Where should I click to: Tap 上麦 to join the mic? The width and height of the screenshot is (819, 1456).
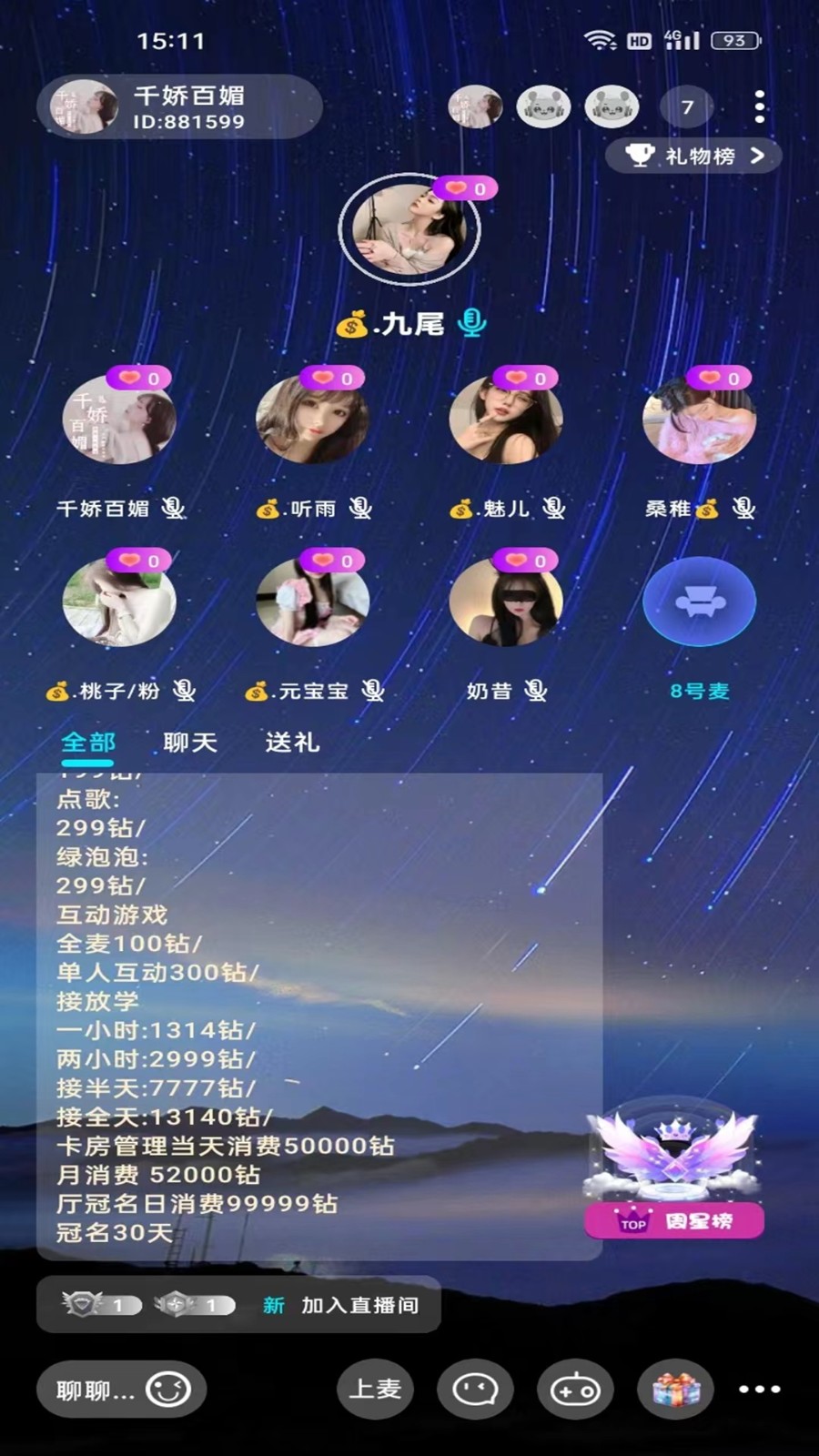(375, 1390)
